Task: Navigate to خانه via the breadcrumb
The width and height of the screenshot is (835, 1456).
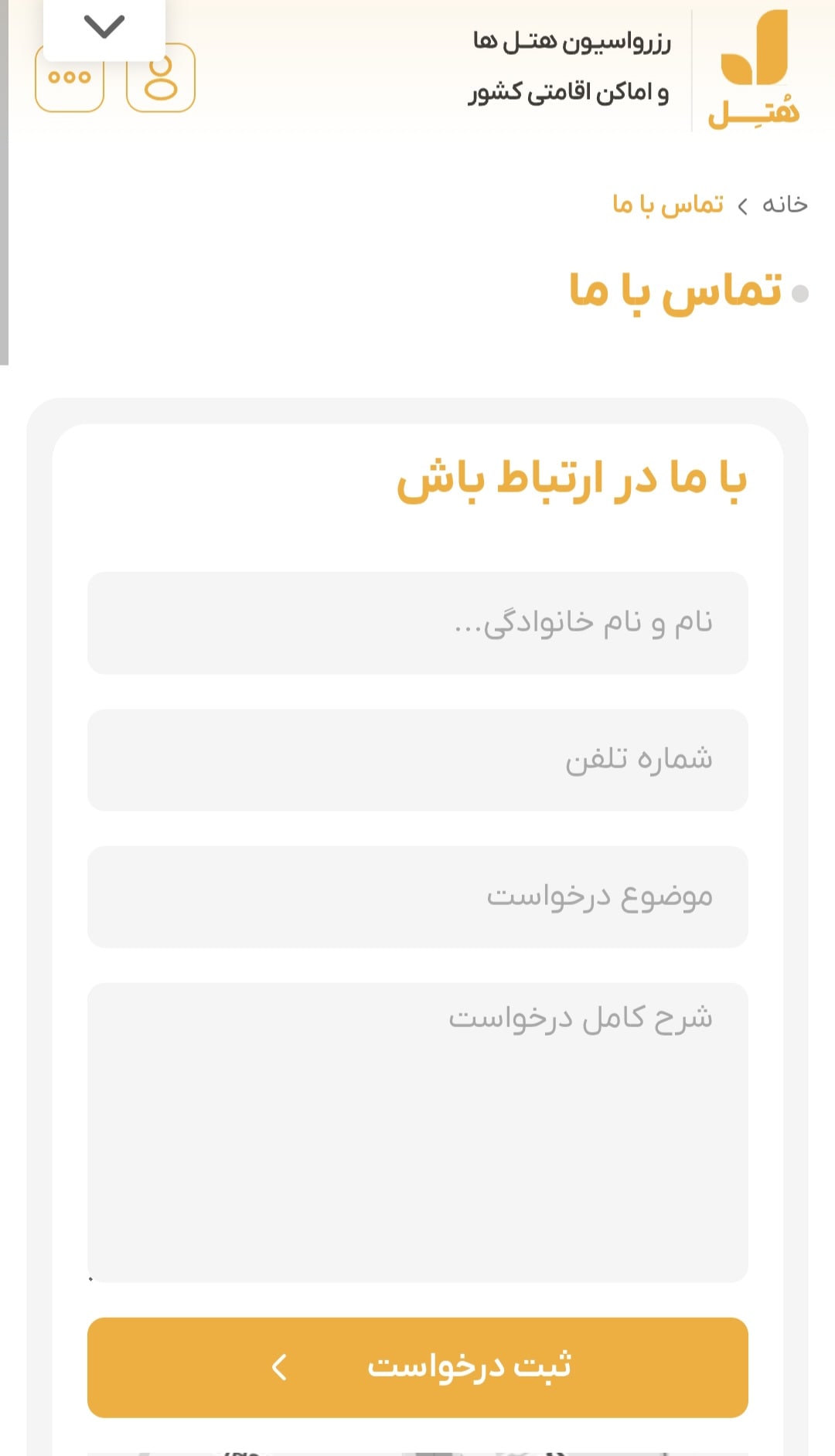Action: coord(782,202)
